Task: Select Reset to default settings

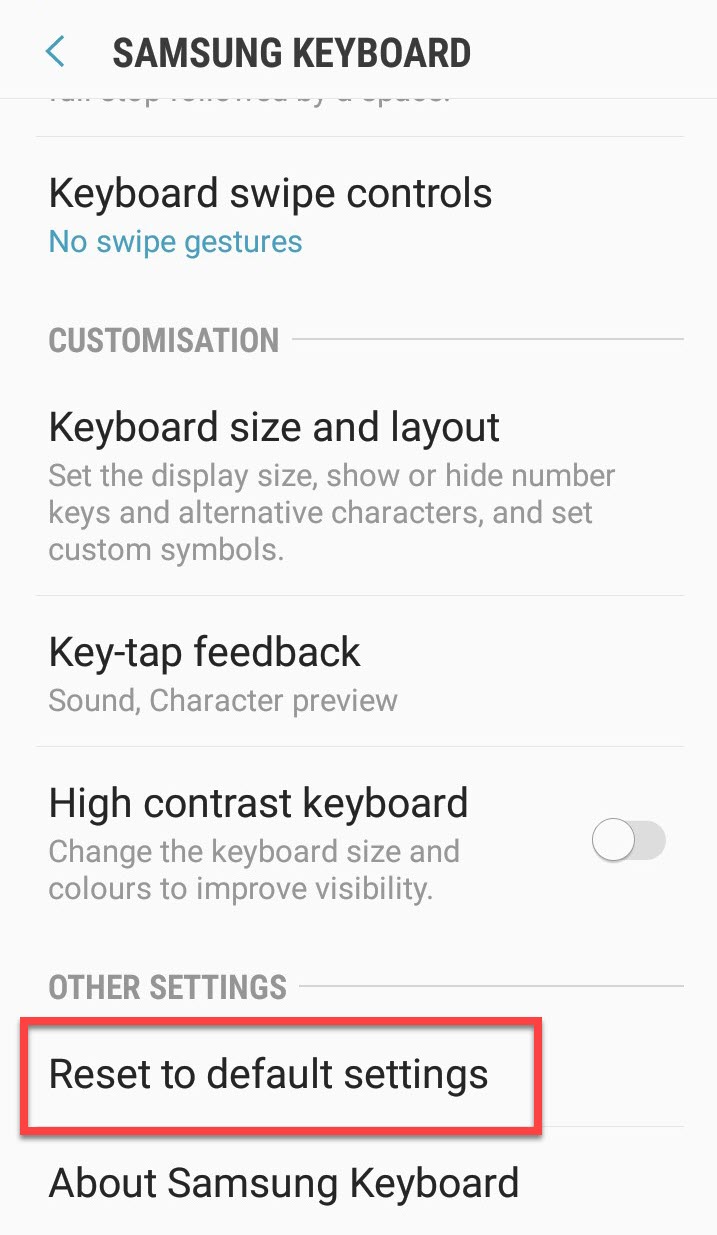Action: (x=269, y=1074)
